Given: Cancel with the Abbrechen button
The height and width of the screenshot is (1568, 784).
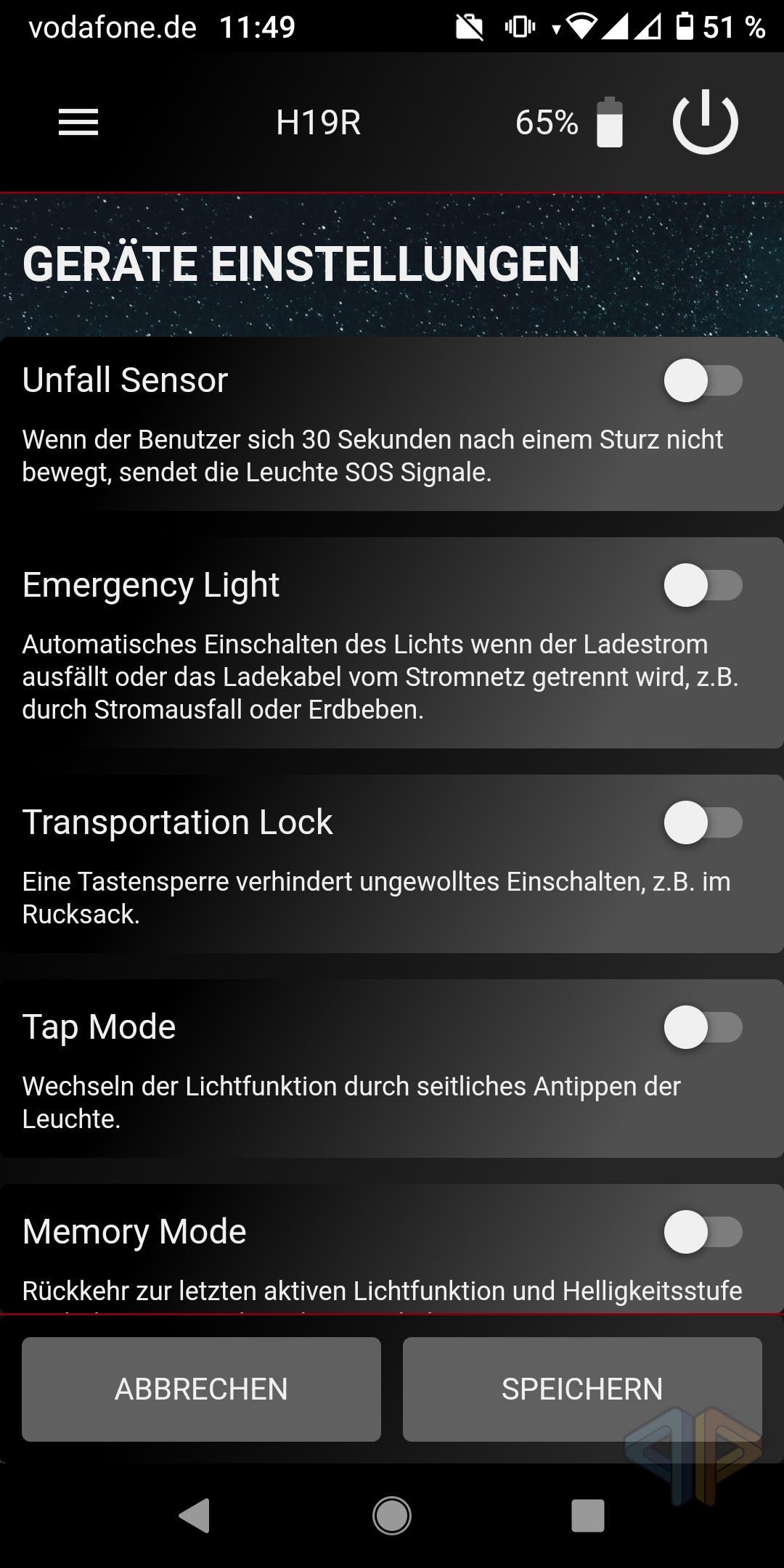Looking at the screenshot, I should point(201,1389).
